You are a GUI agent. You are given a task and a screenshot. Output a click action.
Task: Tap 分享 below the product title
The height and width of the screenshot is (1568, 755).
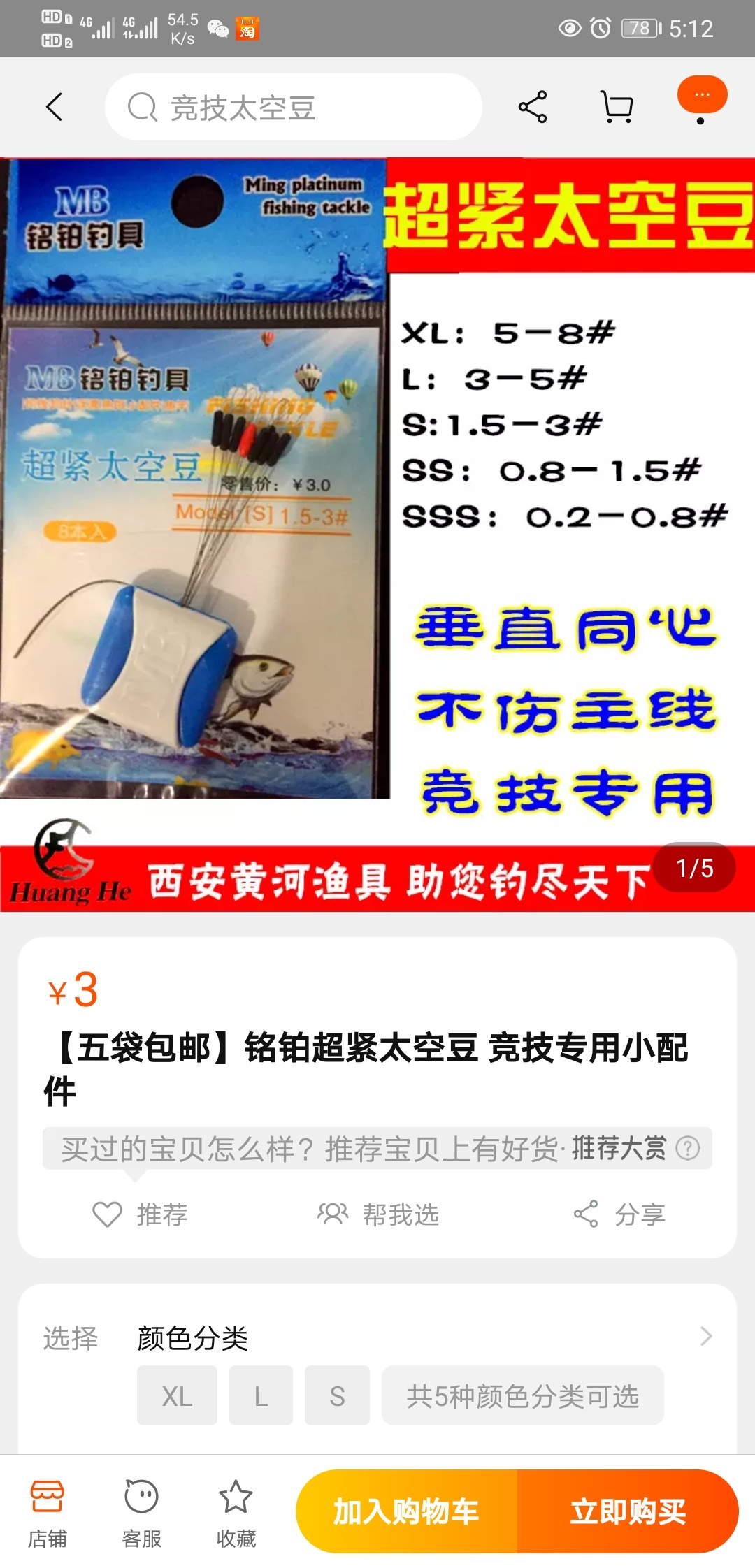coord(619,1214)
